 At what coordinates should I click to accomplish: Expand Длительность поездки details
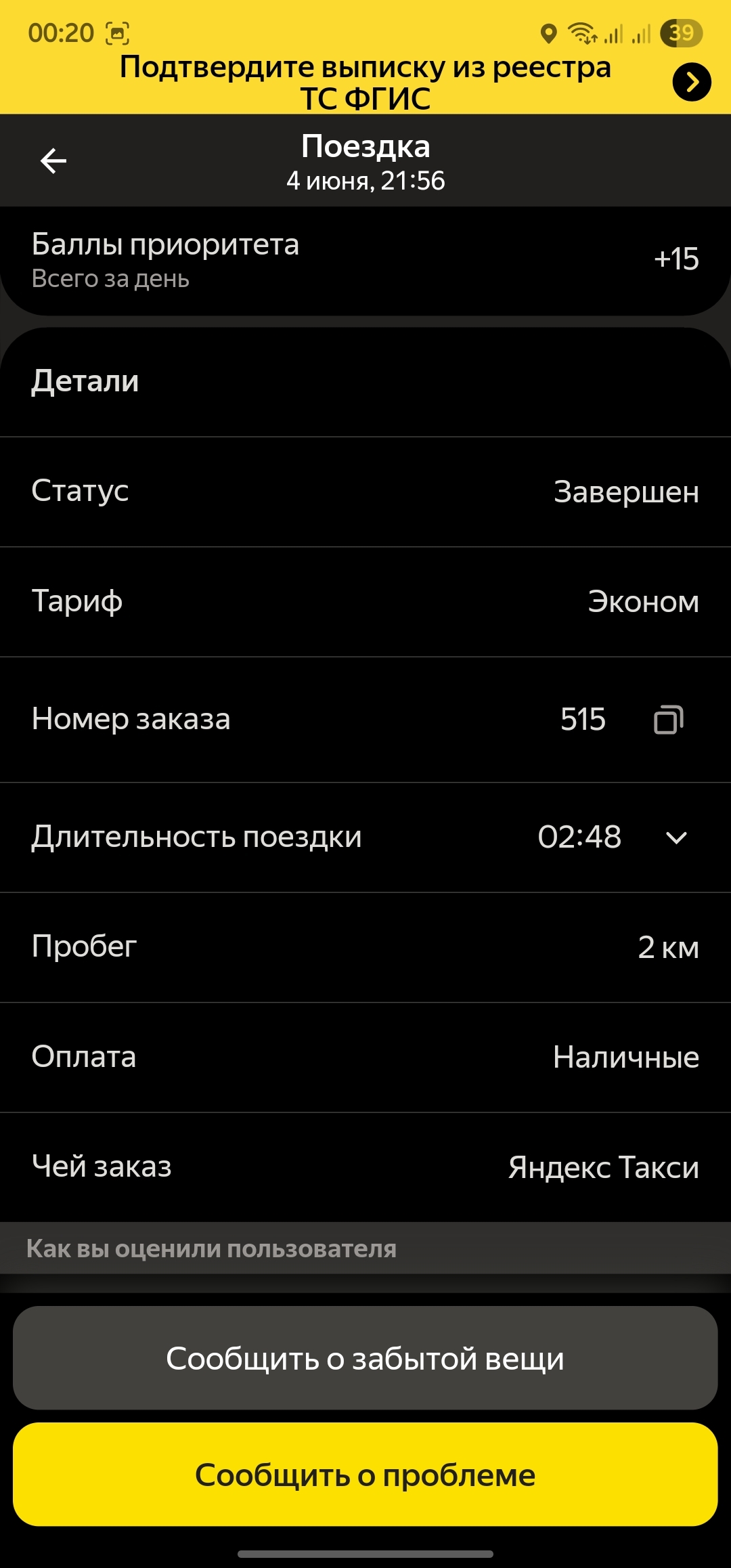click(676, 838)
